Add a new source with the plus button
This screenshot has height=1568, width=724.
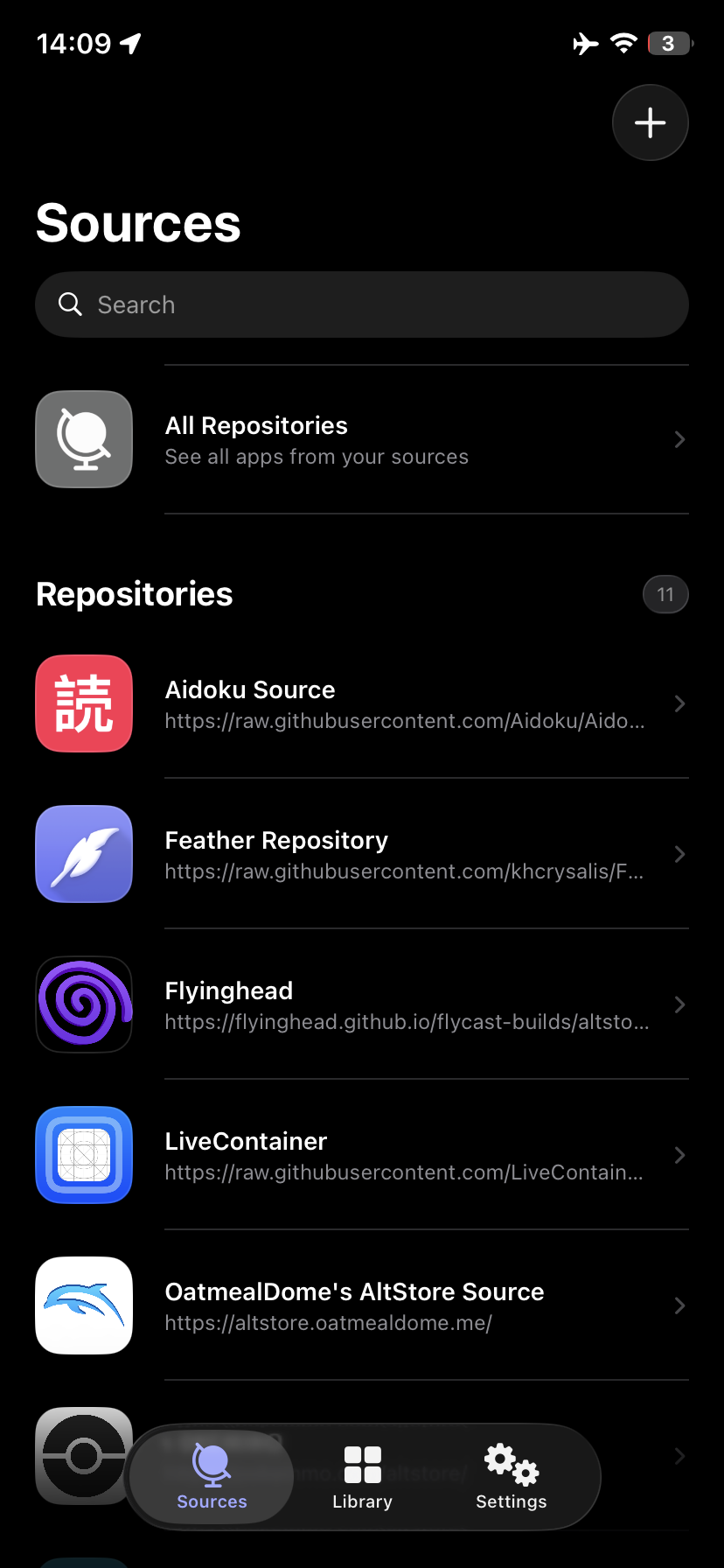tap(650, 122)
